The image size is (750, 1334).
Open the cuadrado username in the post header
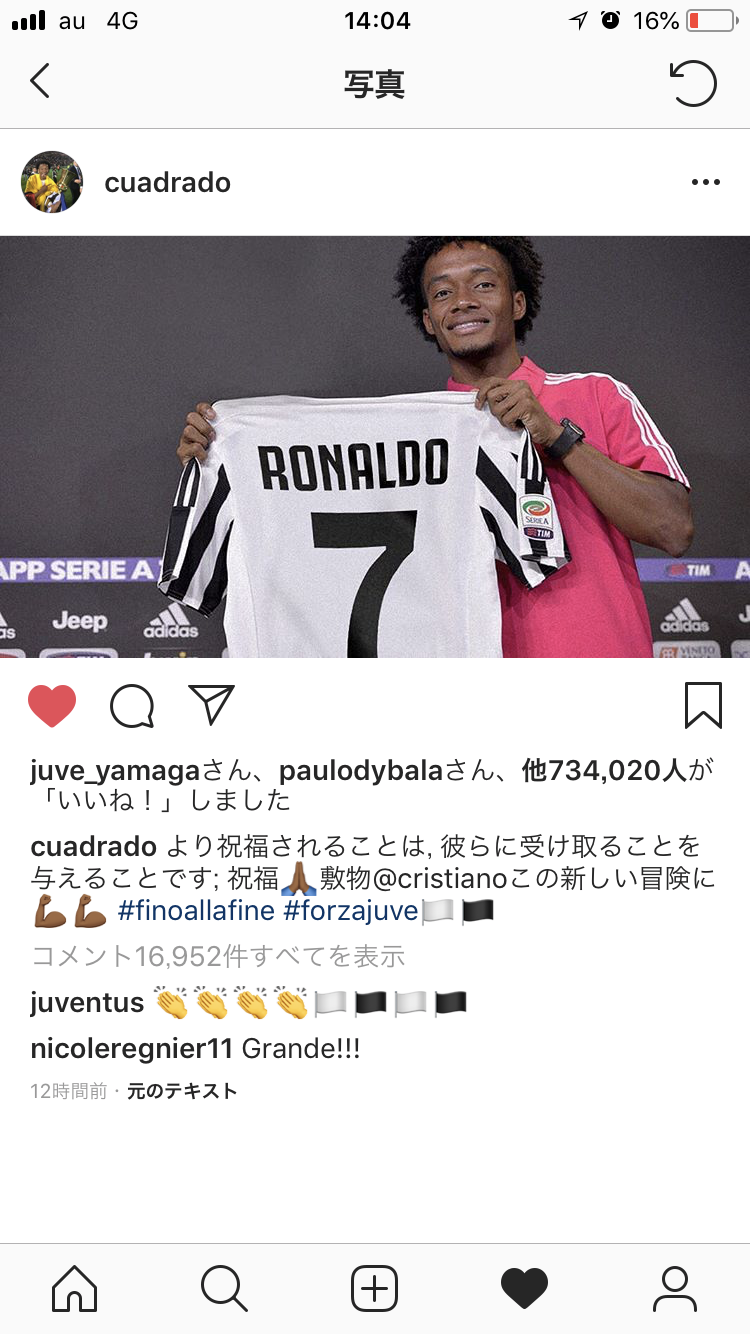pyautogui.click(x=167, y=183)
